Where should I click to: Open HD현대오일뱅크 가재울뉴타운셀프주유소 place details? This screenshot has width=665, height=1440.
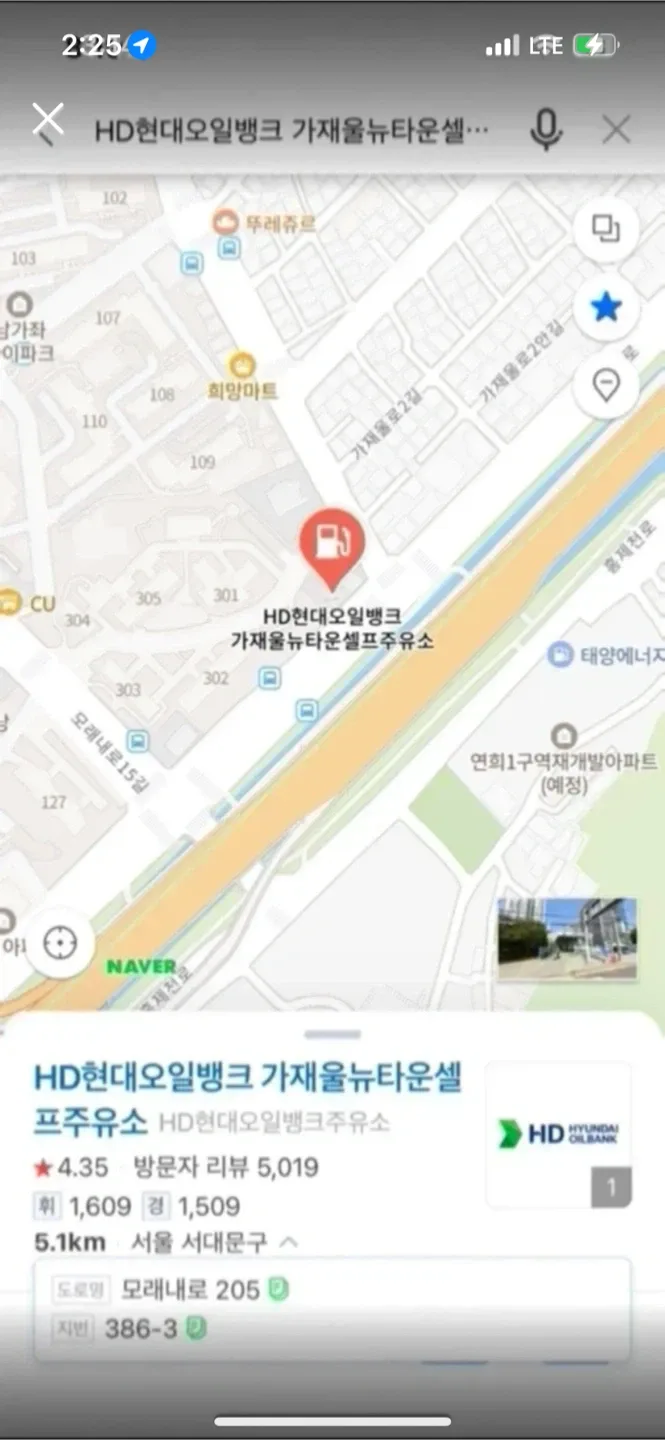pyautogui.click(x=247, y=1096)
